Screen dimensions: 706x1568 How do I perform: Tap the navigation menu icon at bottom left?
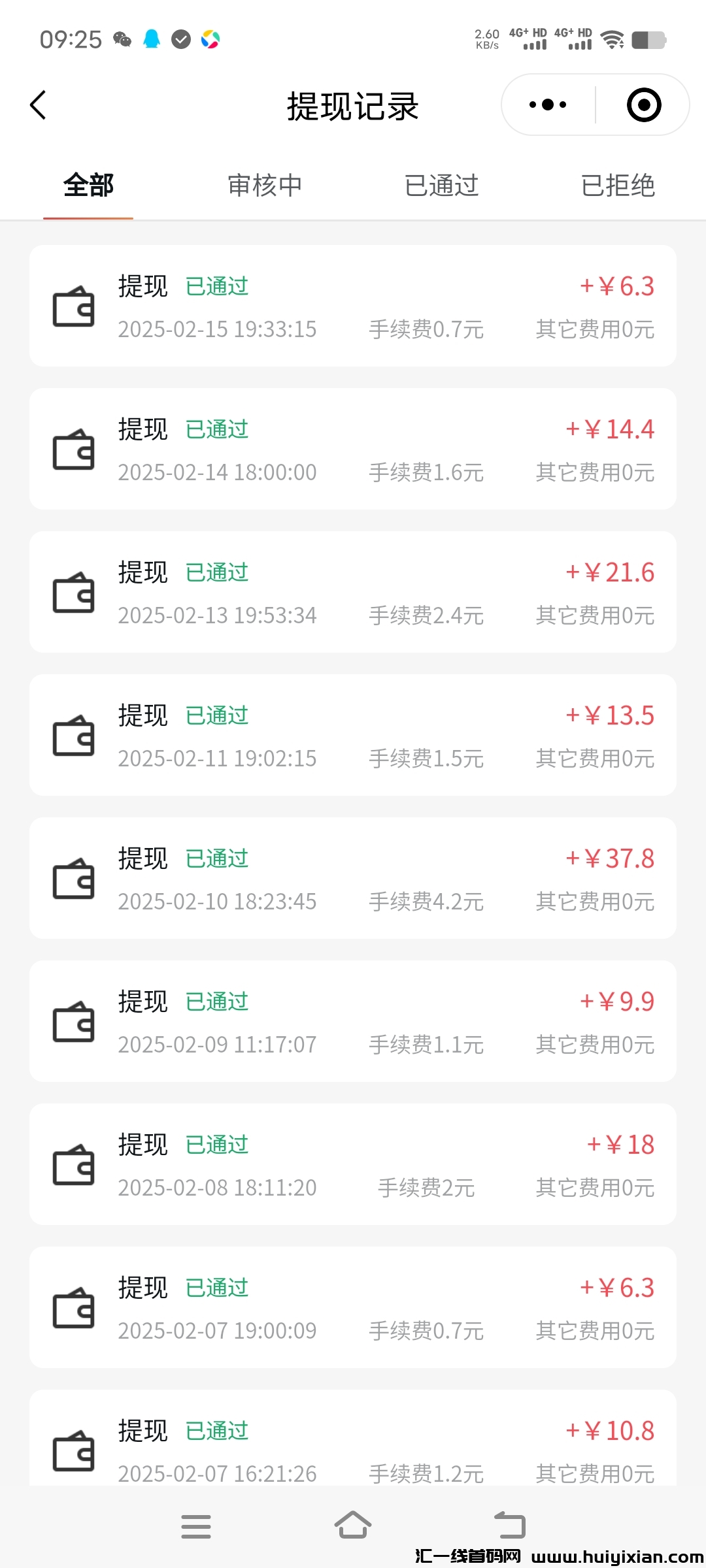click(x=196, y=1526)
